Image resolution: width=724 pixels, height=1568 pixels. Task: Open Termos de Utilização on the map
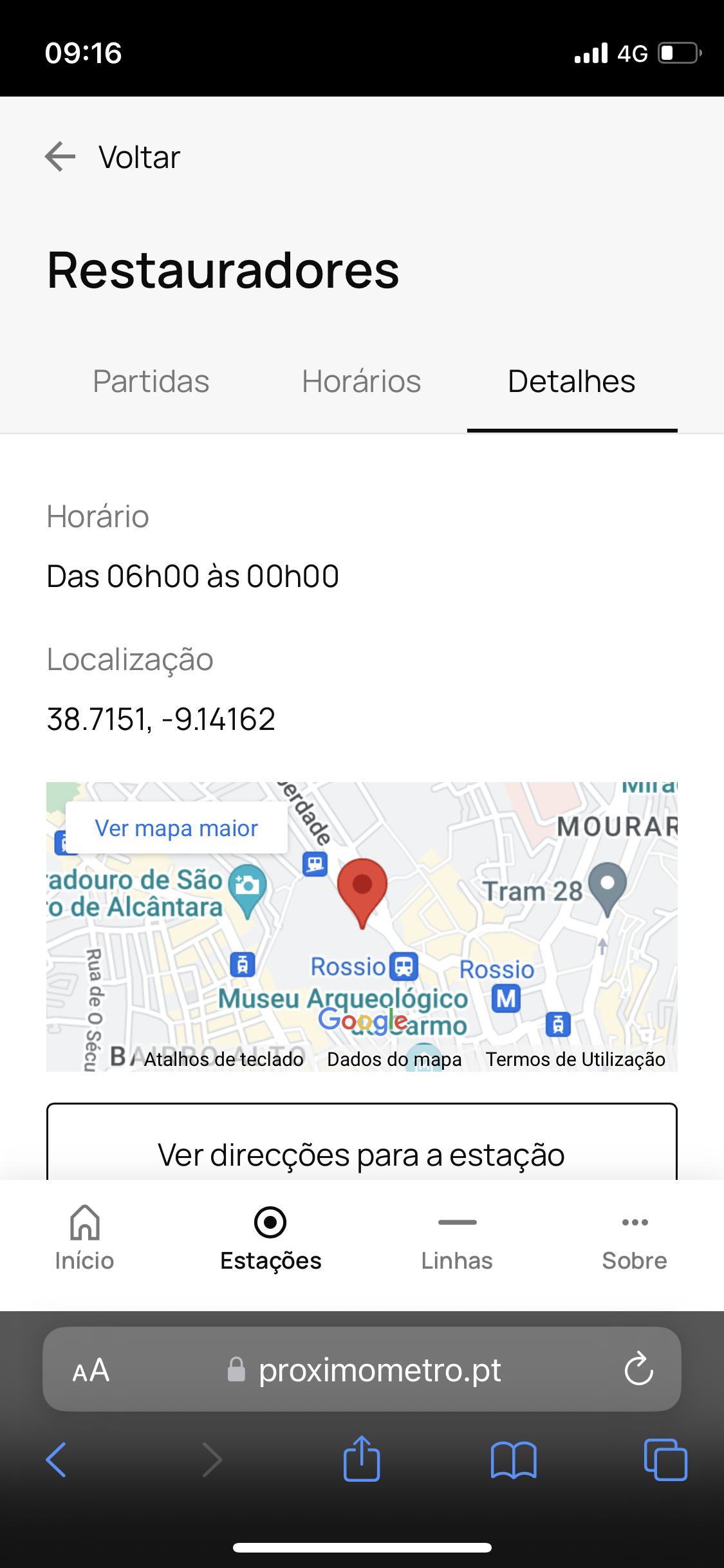coord(575,1059)
